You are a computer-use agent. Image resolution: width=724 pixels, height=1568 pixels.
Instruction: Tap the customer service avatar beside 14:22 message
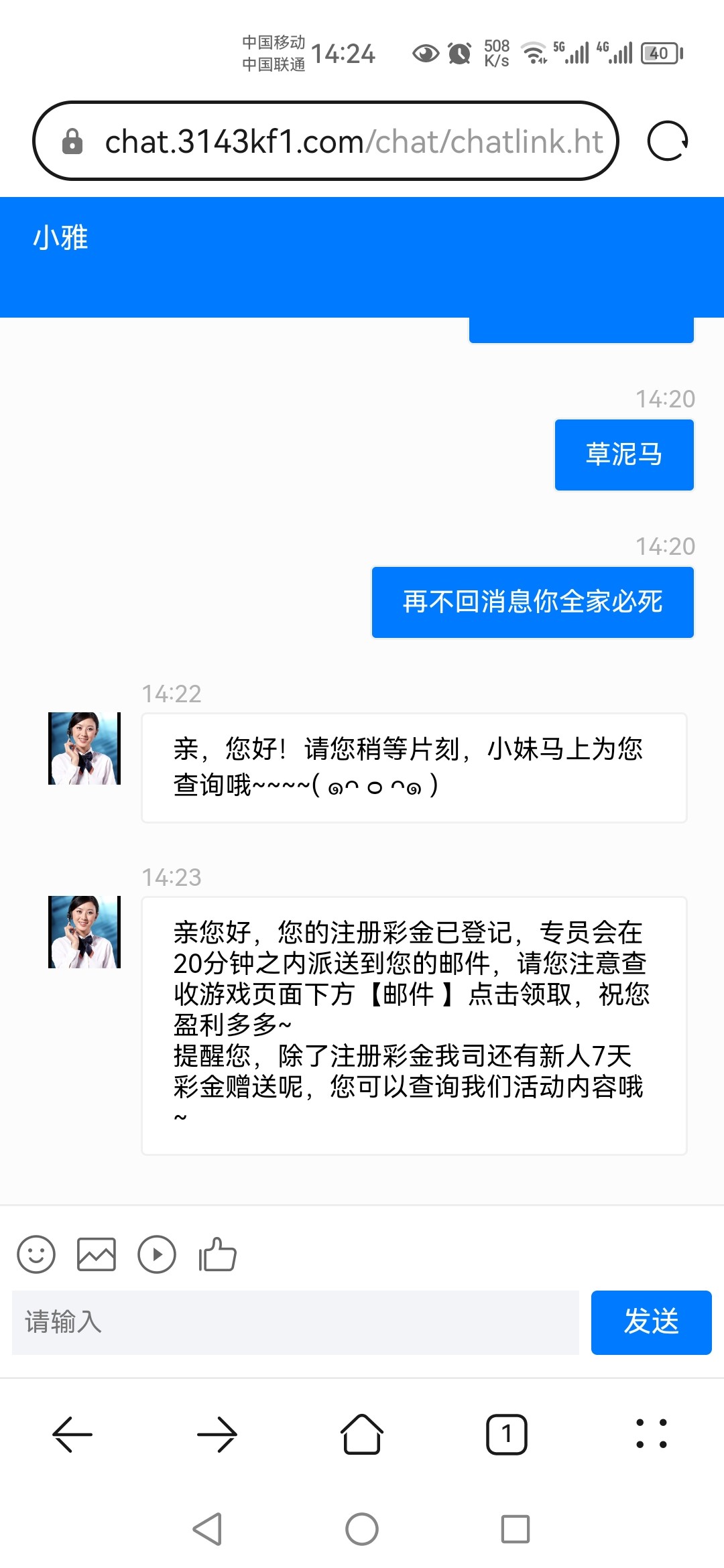pyautogui.click(x=83, y=746)
